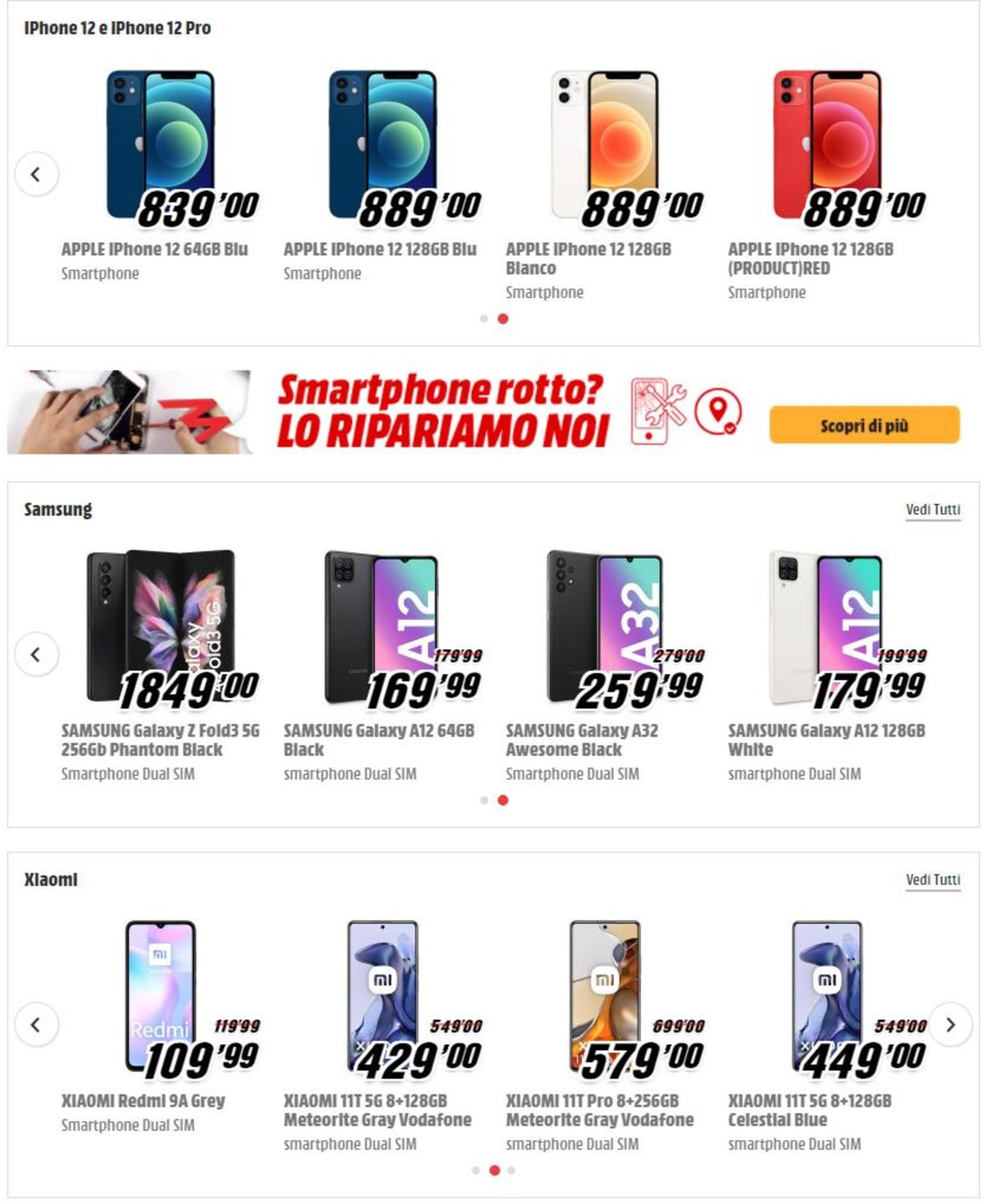Open Samsung Galaxy A12 64GB Black product

pyautogui.click(x=379, y=739)
